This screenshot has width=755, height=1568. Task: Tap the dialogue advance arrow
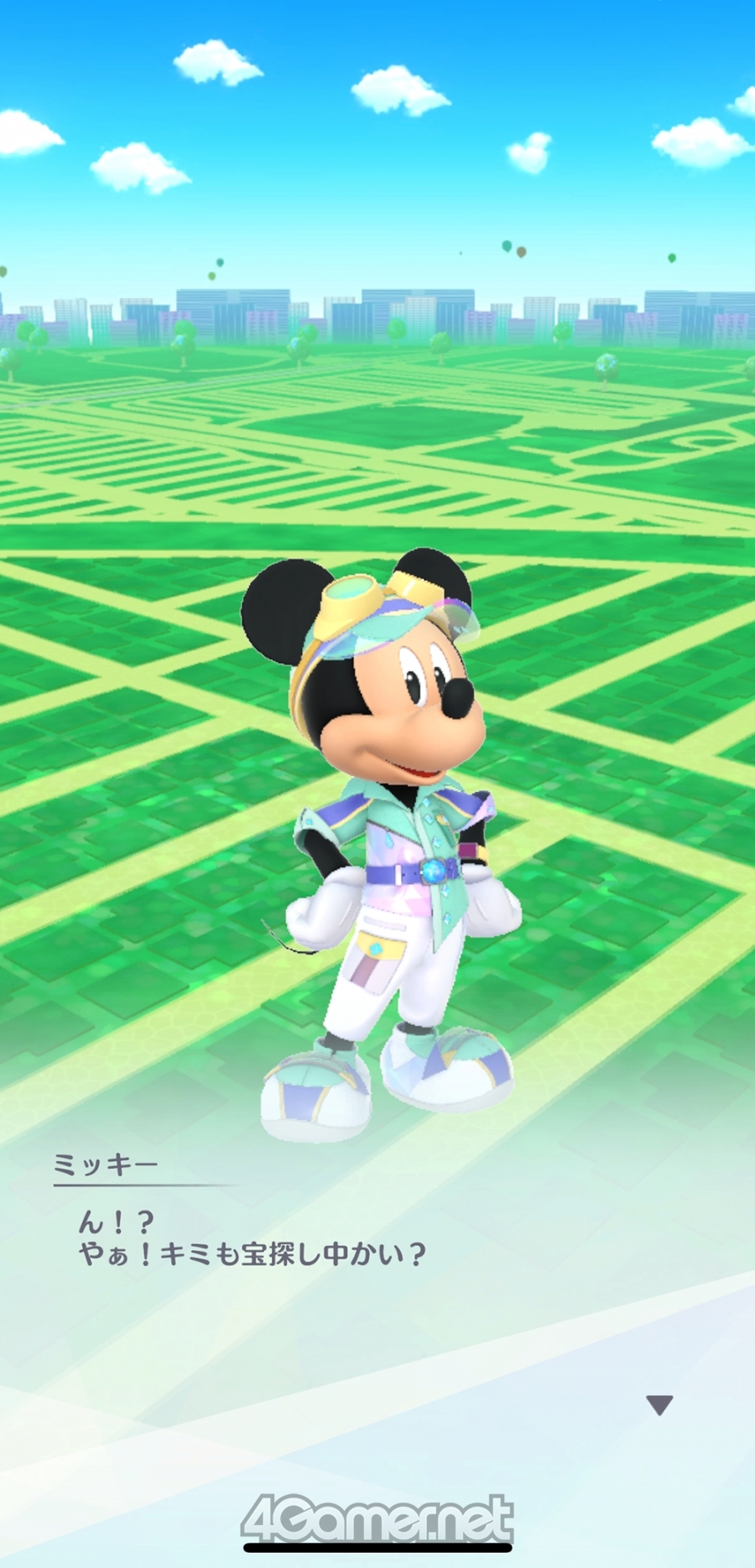coord(659,1405)
